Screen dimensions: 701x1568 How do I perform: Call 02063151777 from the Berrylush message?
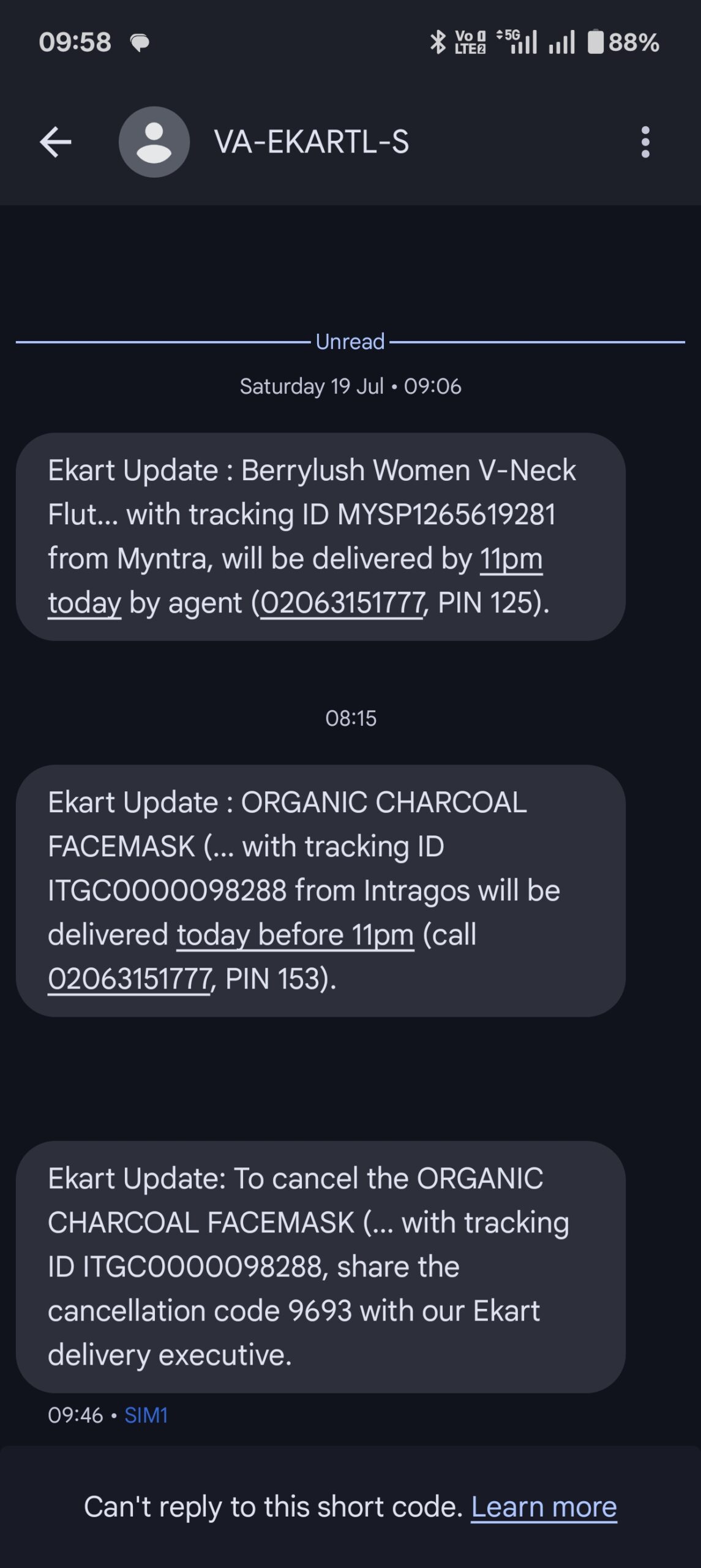343,603
